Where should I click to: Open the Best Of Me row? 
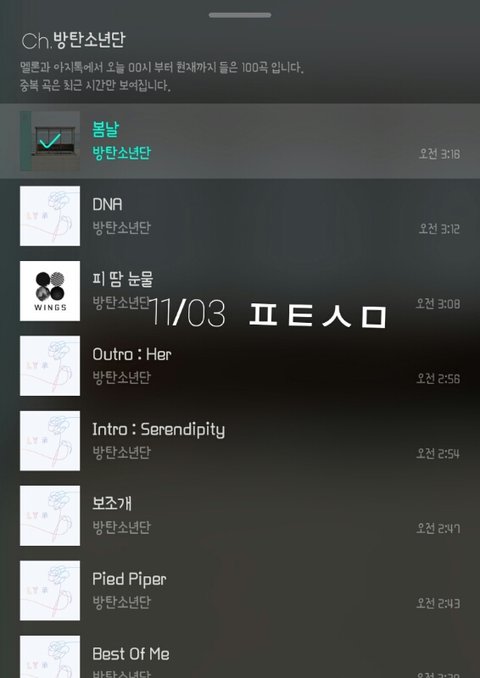[240, 653]
